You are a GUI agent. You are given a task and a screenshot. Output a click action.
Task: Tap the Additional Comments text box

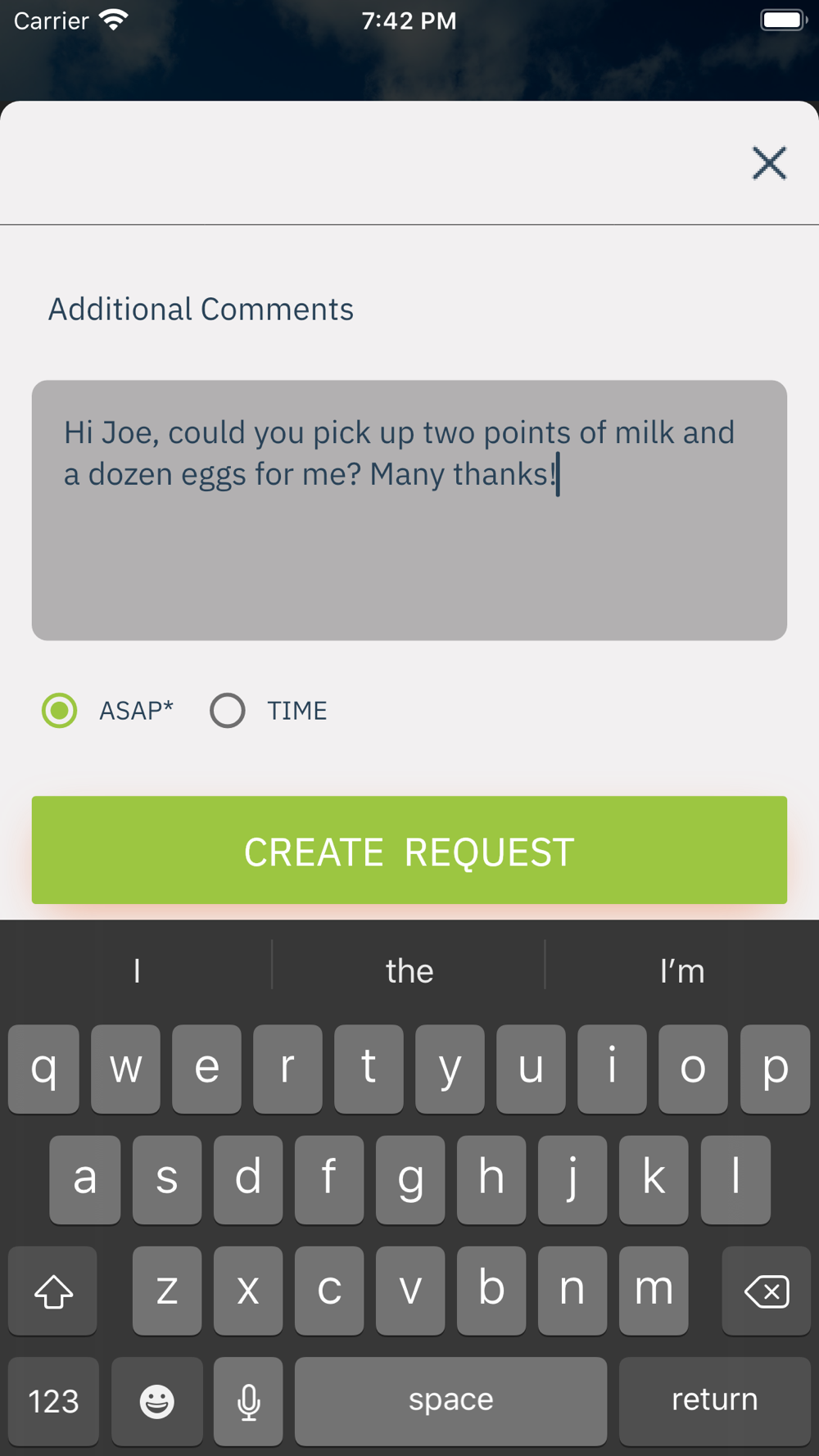[x=409, y=509]
